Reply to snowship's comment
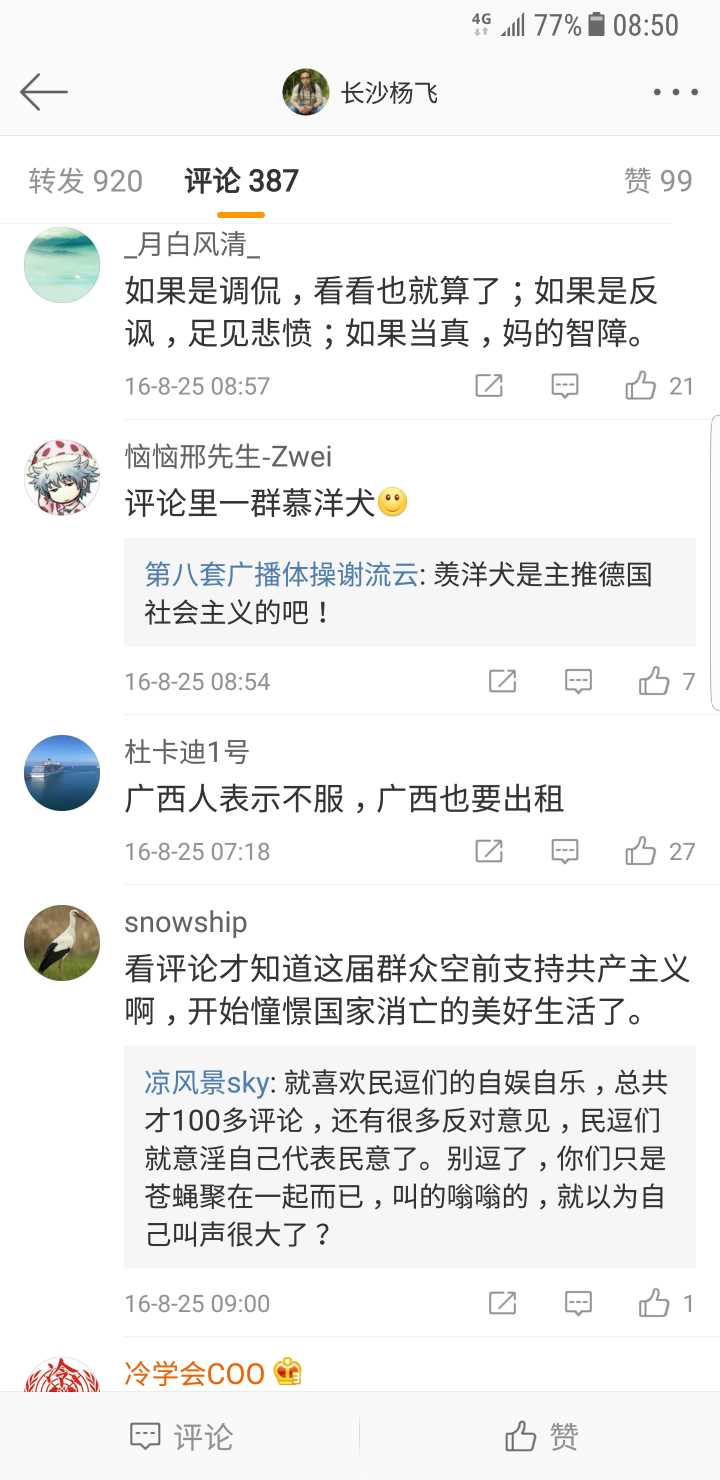Image resolution: width=720 pixels, height=1480 pixels. pos(579,1303)
